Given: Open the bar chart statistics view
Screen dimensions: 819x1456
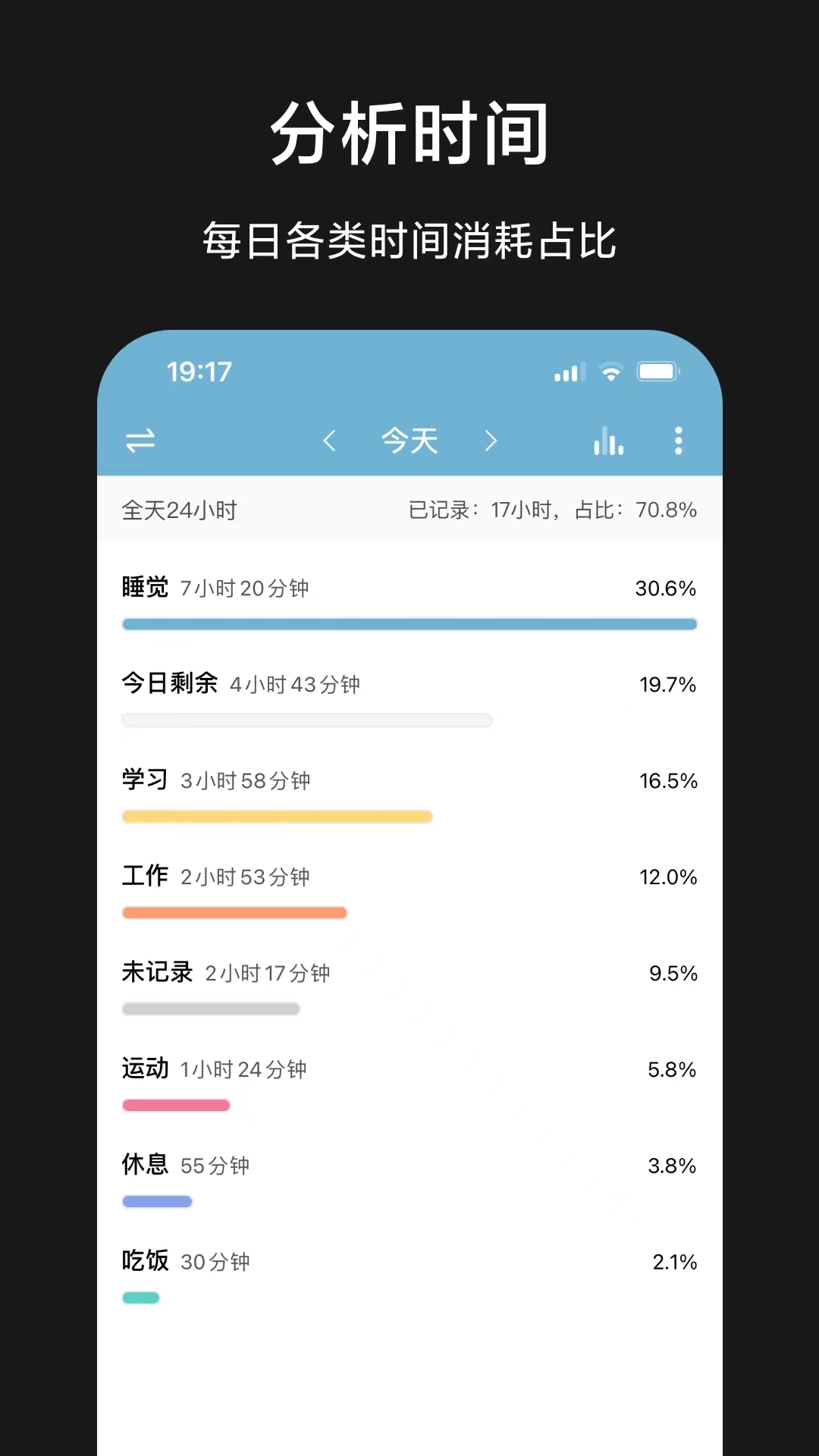Looking at the screenshot, I should (x=609, y=441).
